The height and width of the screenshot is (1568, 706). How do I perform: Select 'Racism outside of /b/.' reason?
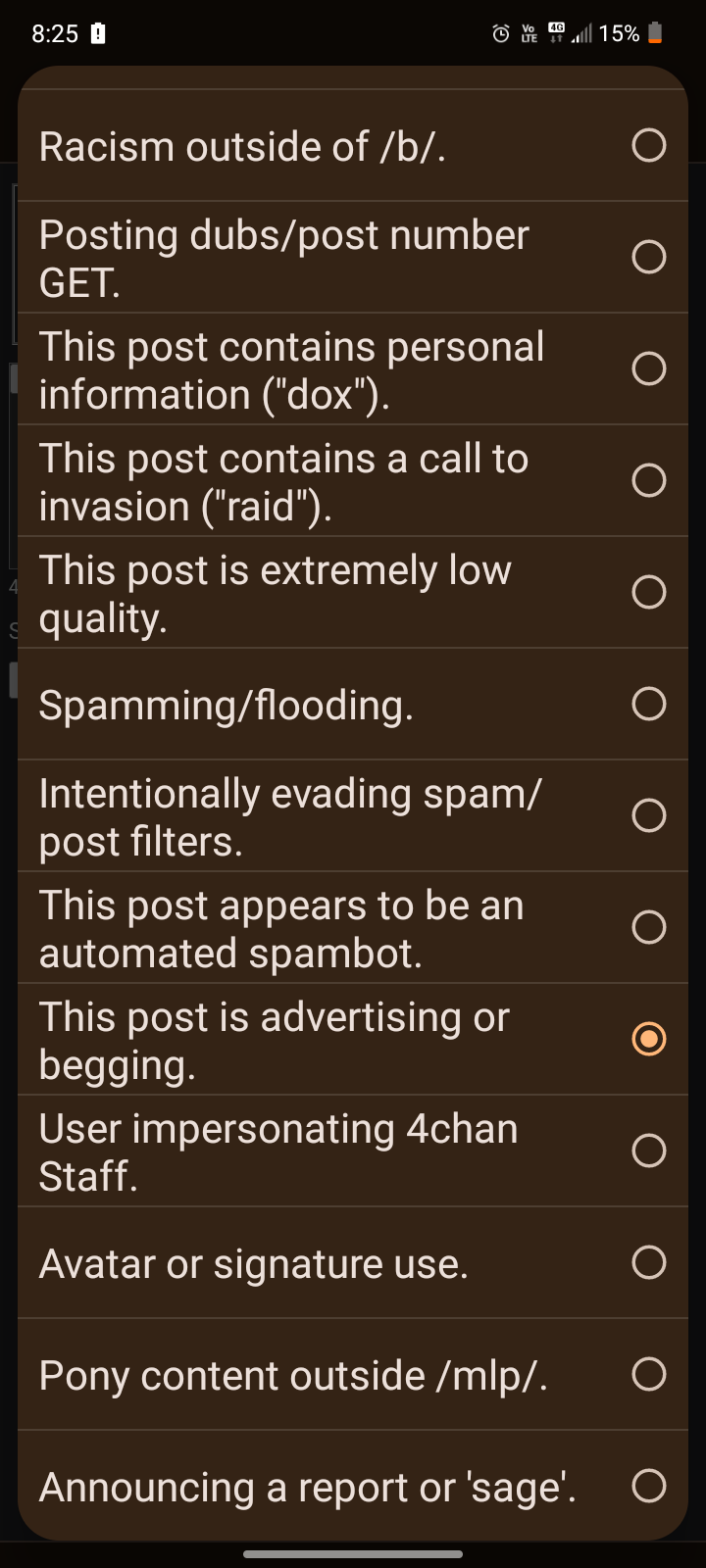tap(353, 146)
